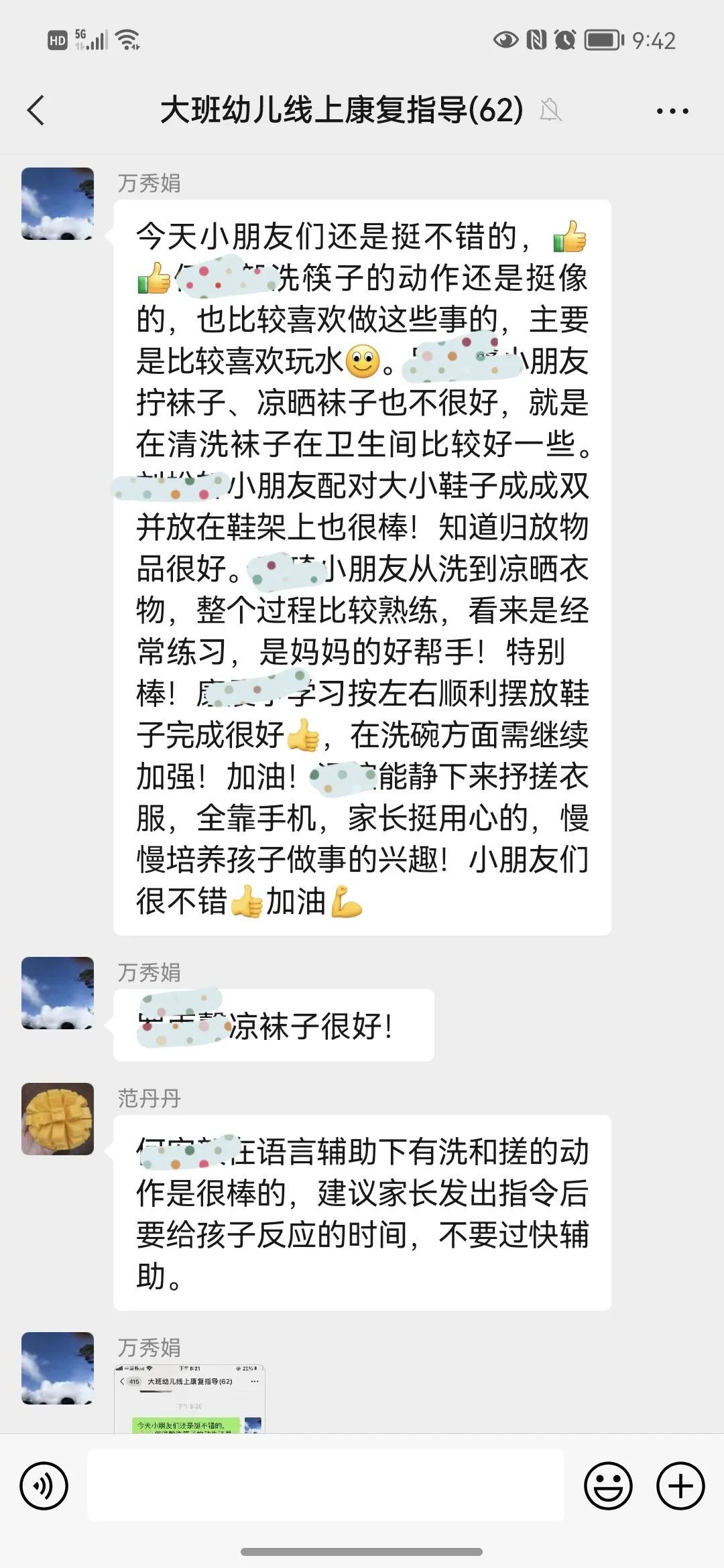Open 万秀娟's avatar beside the long message
Screen dimensions: 724x1568
click(x=58, y=204)
